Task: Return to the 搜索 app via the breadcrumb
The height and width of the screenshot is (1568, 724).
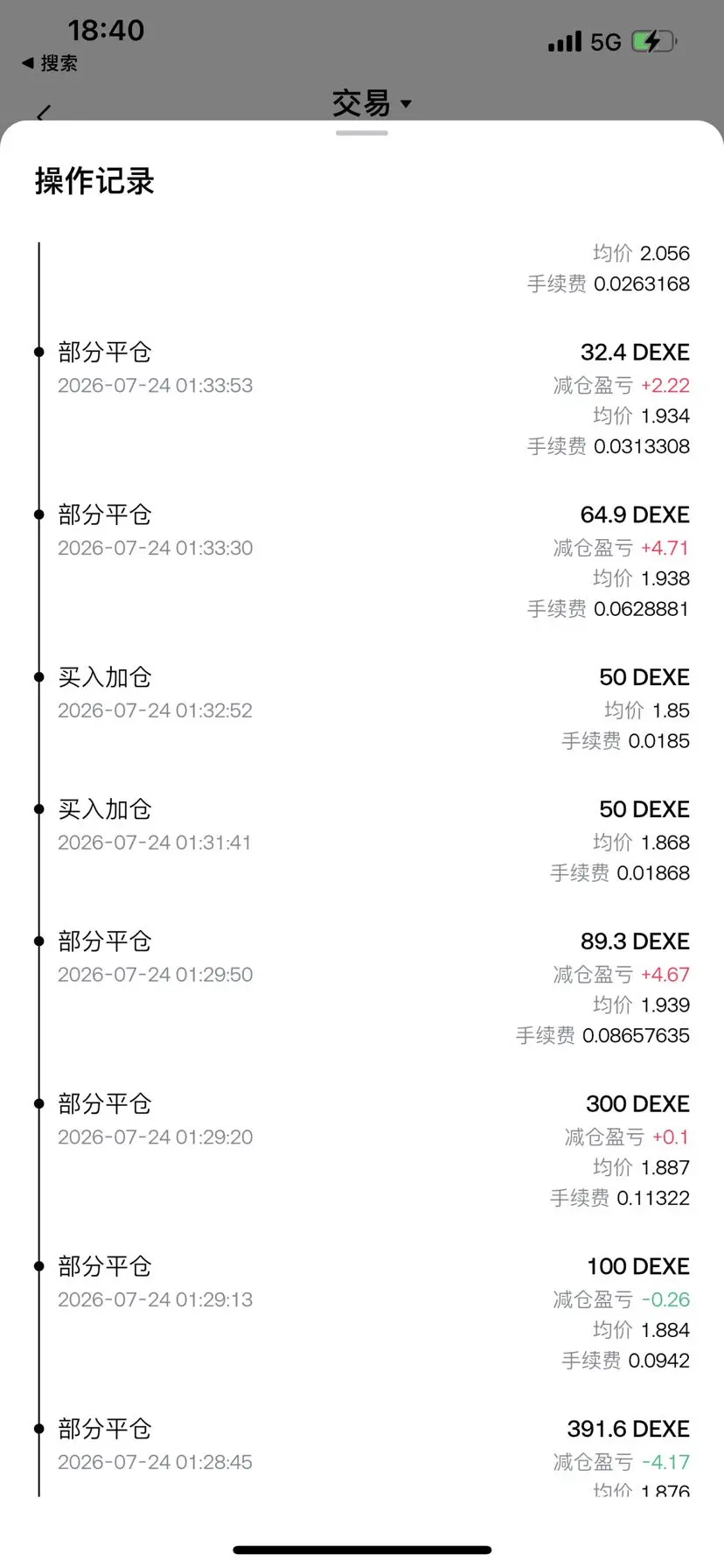Action: pos(50,63)
